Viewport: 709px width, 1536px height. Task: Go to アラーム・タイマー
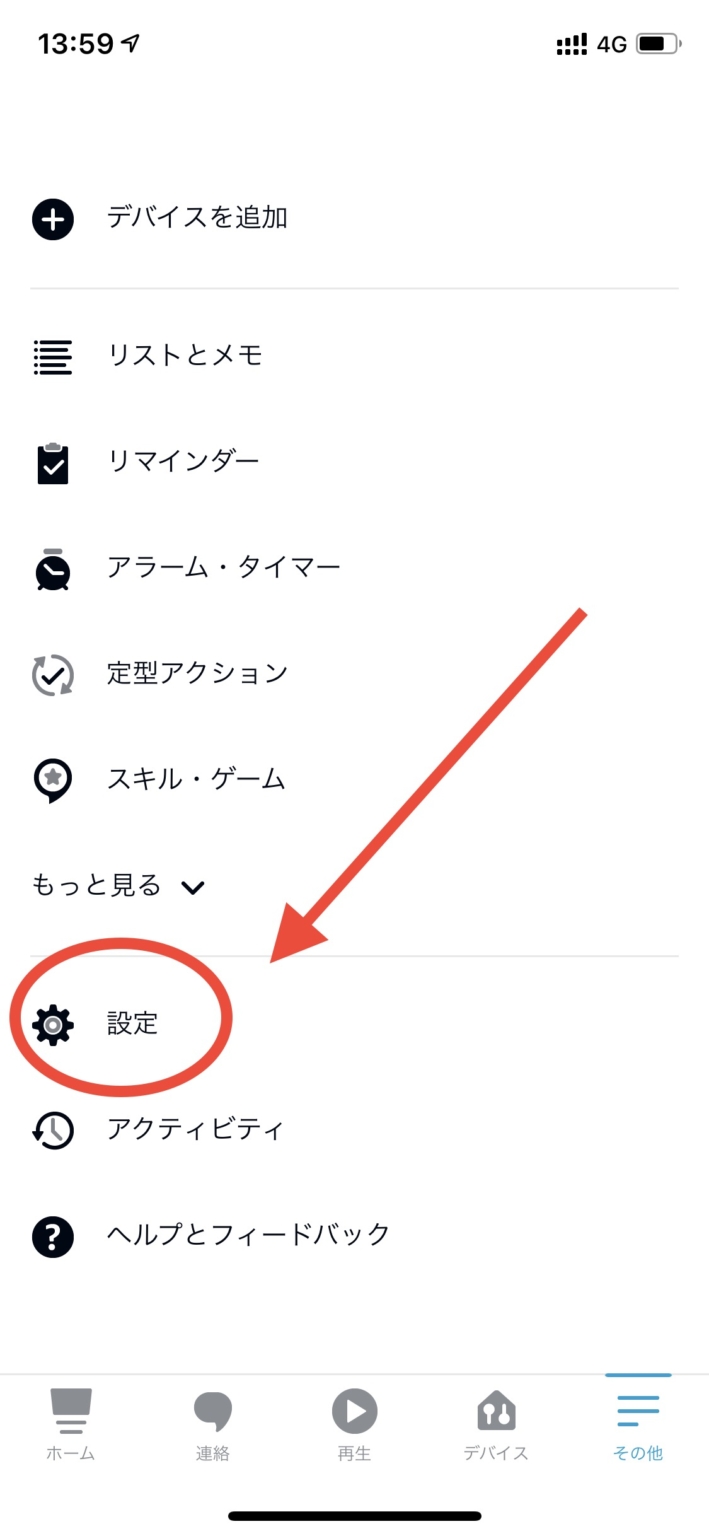pos(223,569)
